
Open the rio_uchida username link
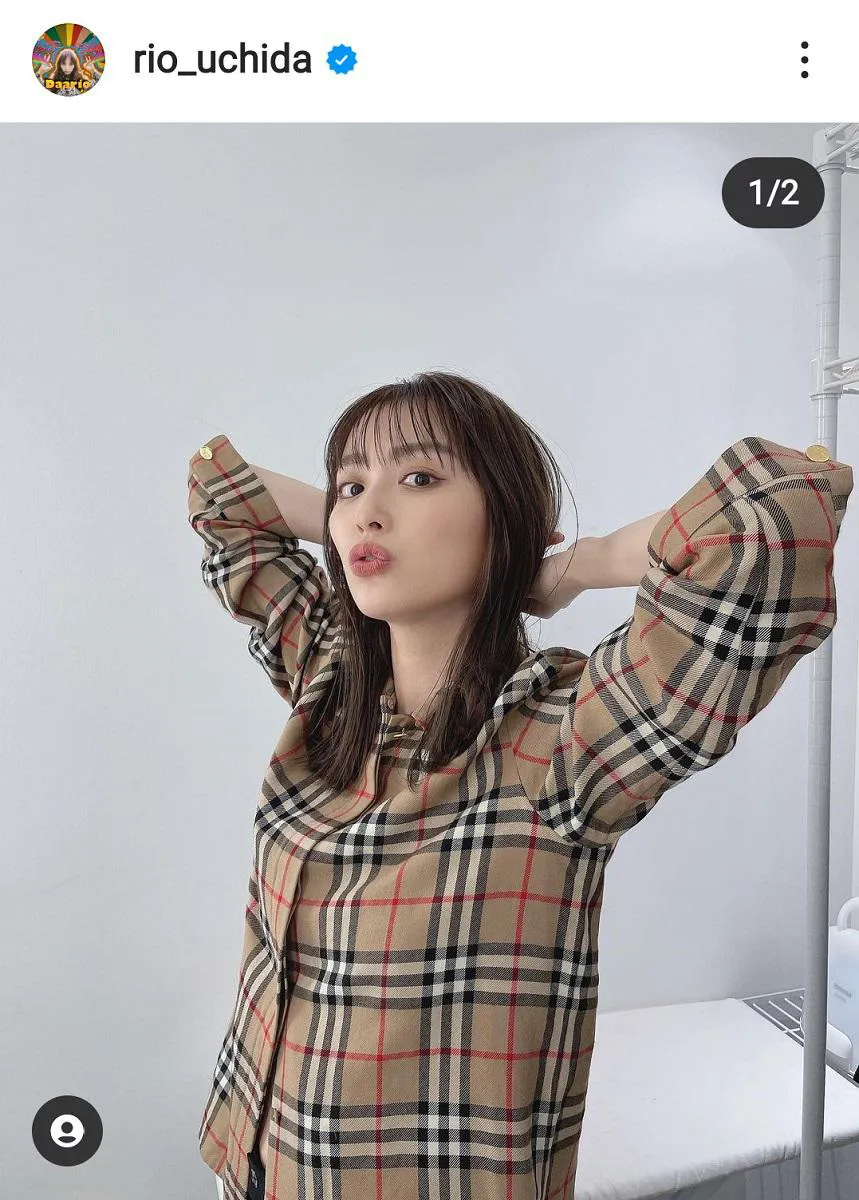pos(222,60)
